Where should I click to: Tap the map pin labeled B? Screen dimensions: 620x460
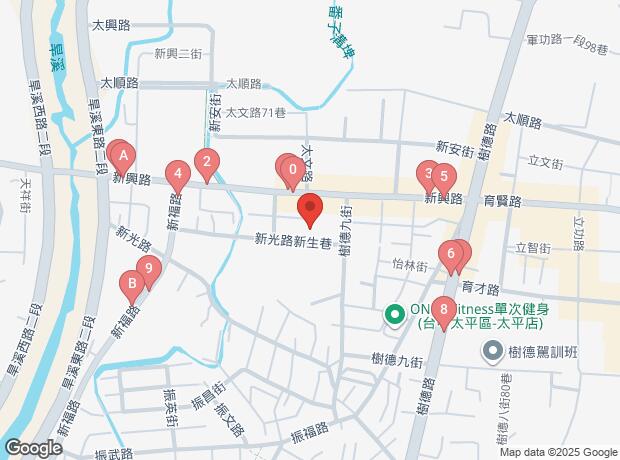(131, 286)
